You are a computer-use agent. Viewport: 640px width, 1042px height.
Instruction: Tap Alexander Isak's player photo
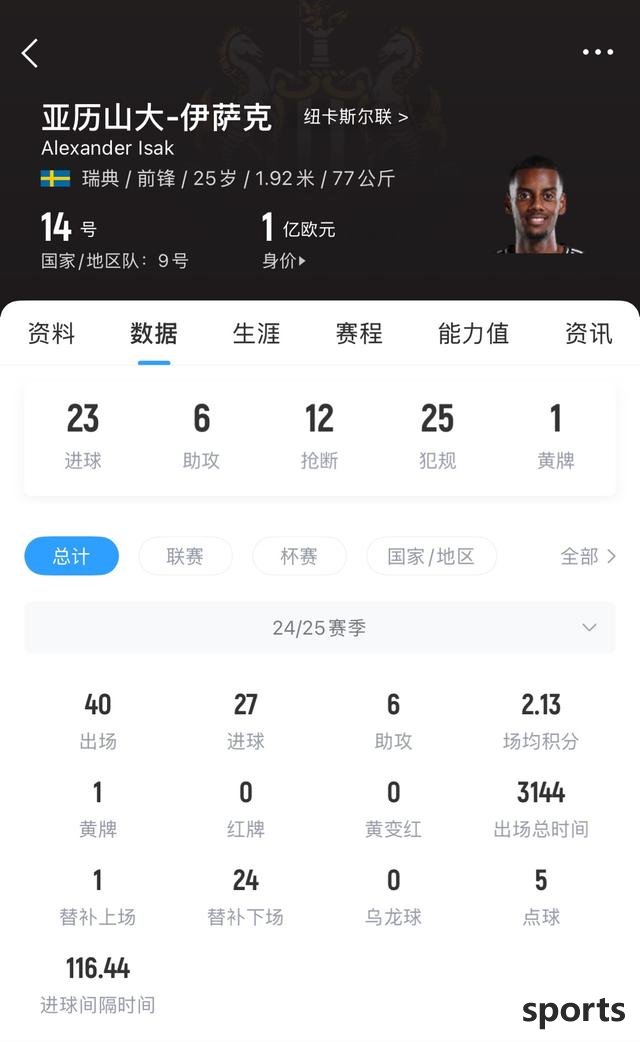click(537, 205)
